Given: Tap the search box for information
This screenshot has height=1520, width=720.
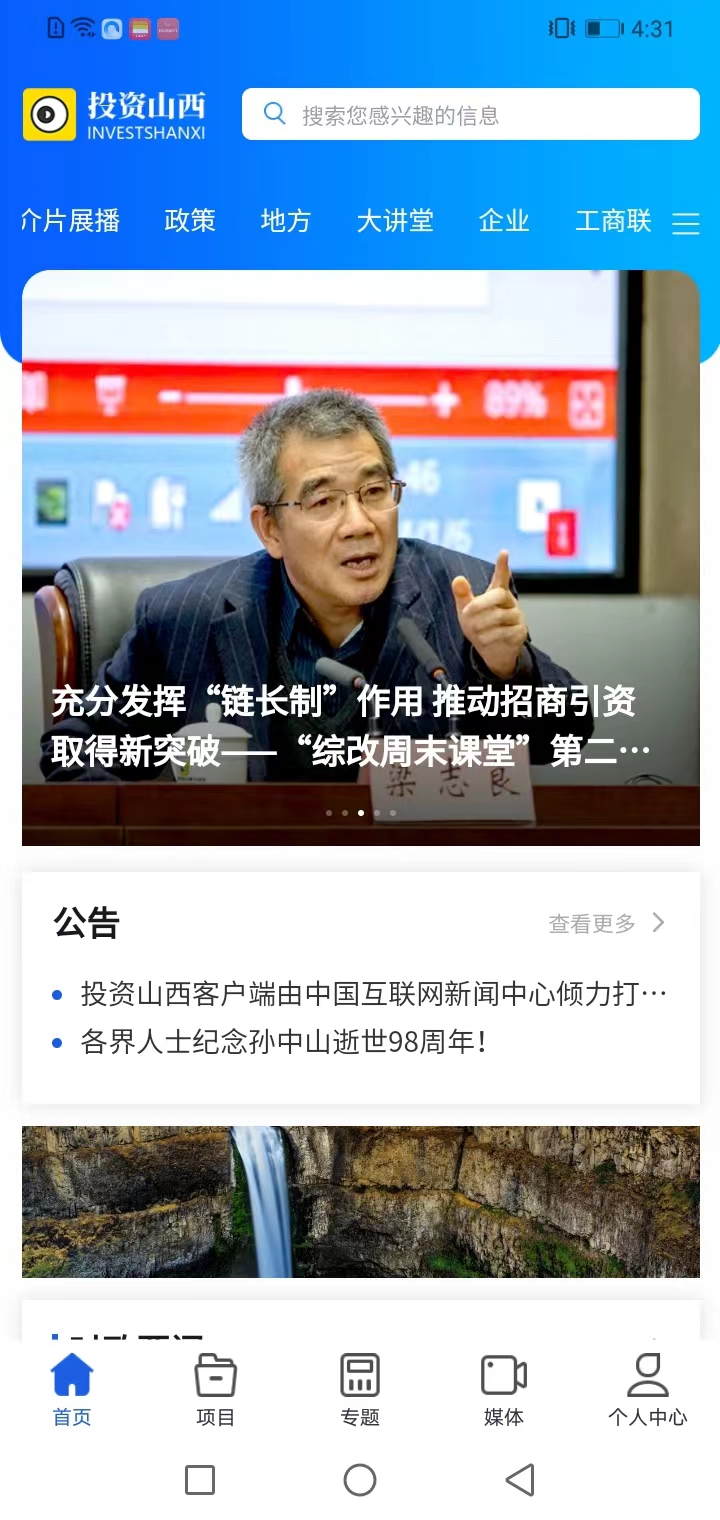Looking at the screenshot, I should point(470,115).
